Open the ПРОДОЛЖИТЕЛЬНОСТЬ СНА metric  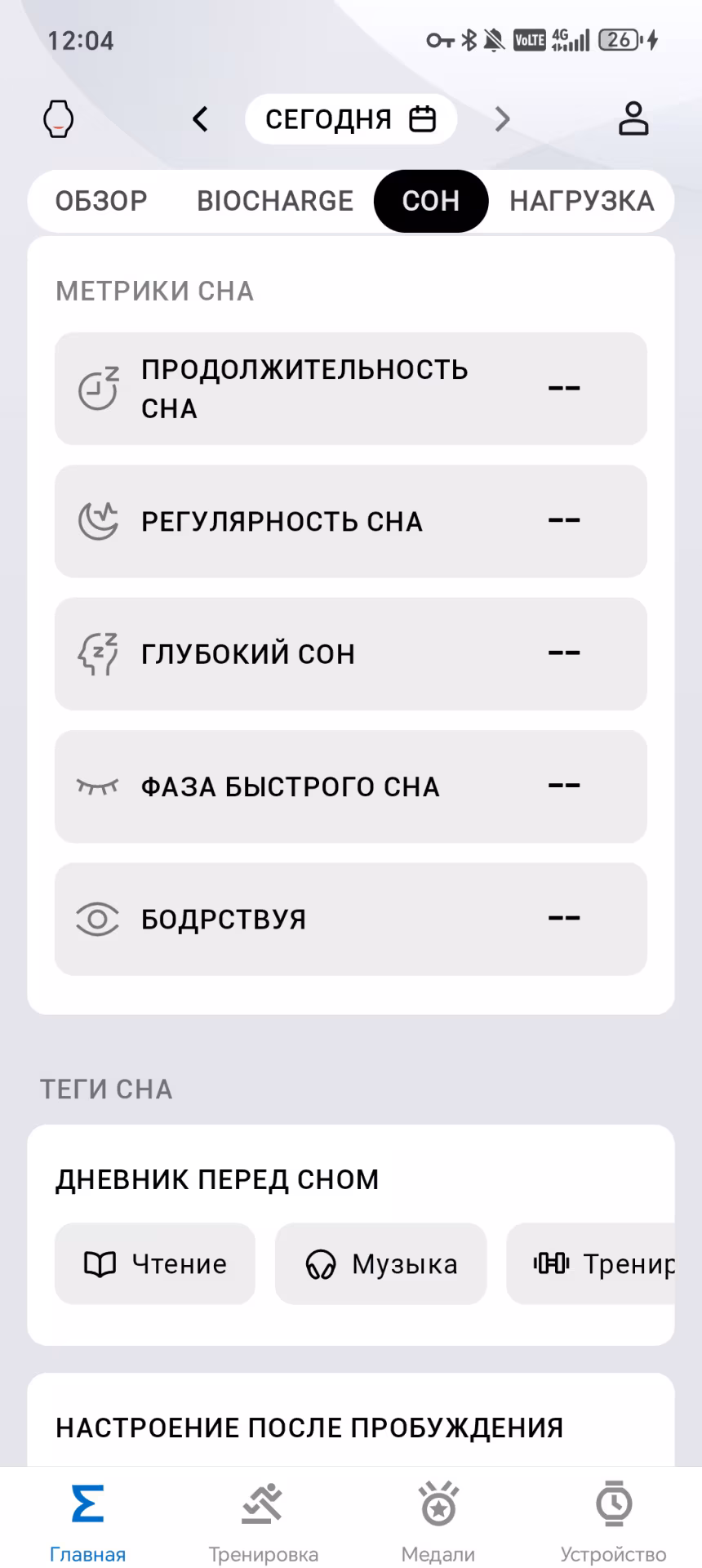click(x=350, y=389)
